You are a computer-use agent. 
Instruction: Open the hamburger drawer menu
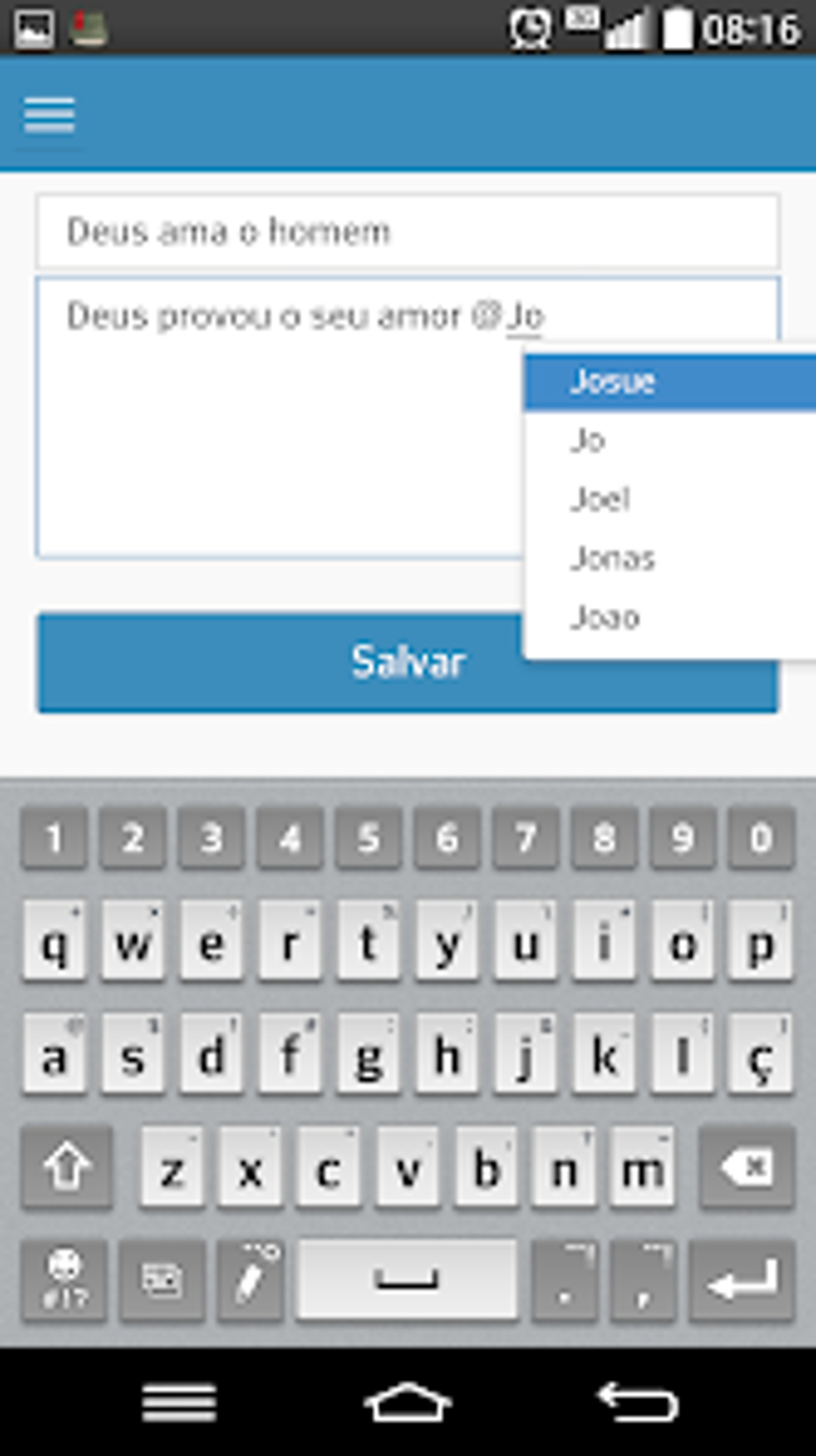click(x=50, y=115)
